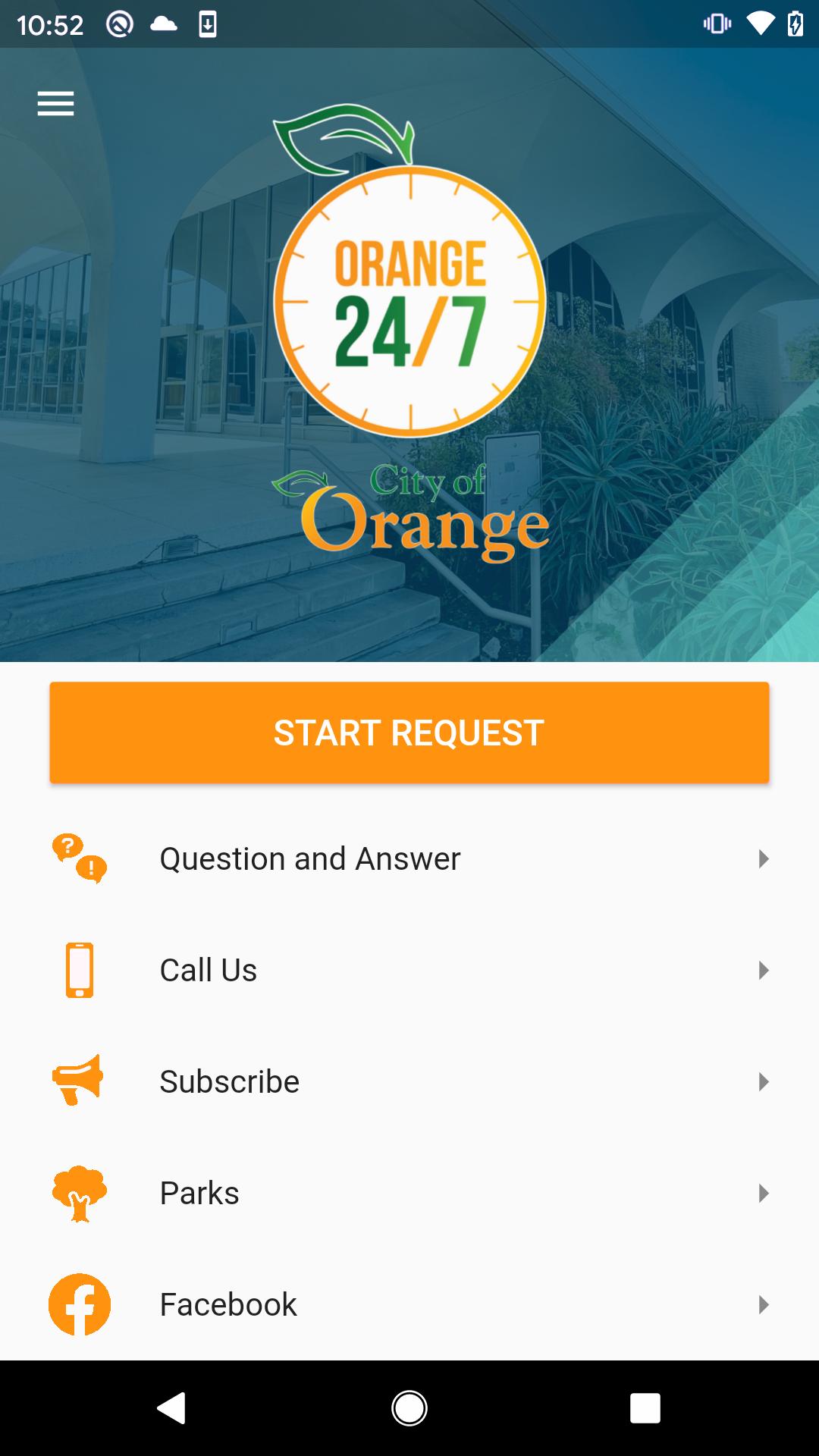Open Question and Answer

point(409,859)
